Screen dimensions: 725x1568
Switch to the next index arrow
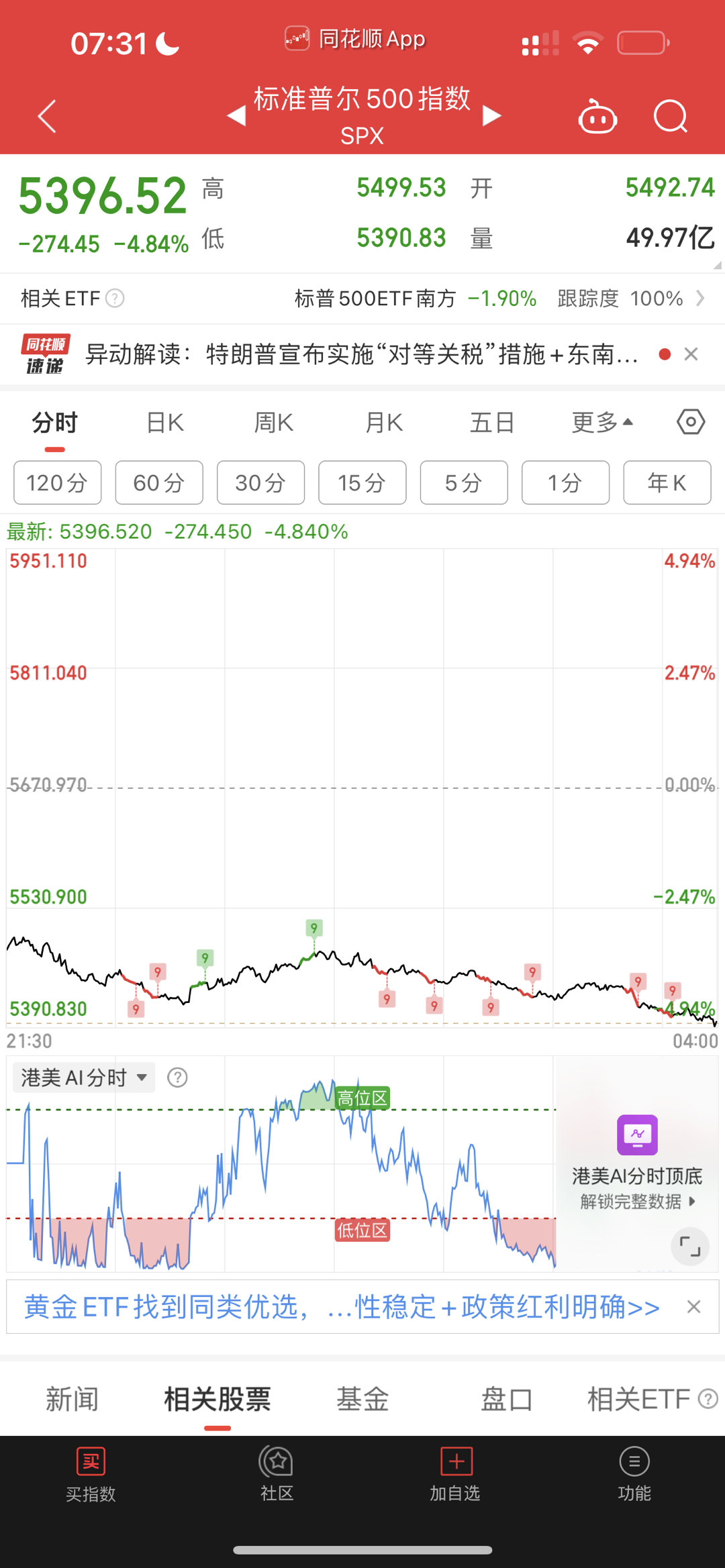[492, 116]
